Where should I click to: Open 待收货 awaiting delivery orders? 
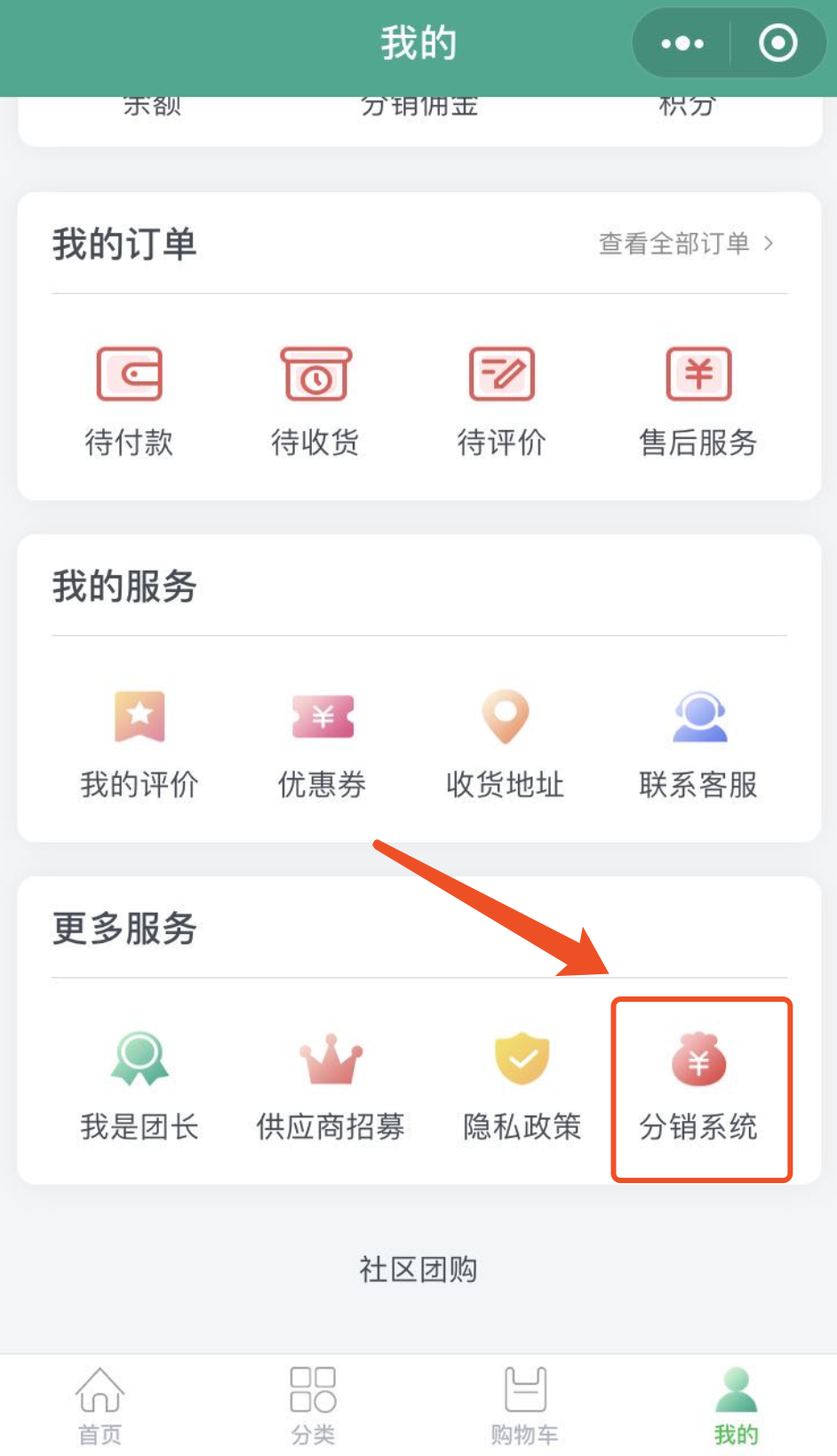315,400
